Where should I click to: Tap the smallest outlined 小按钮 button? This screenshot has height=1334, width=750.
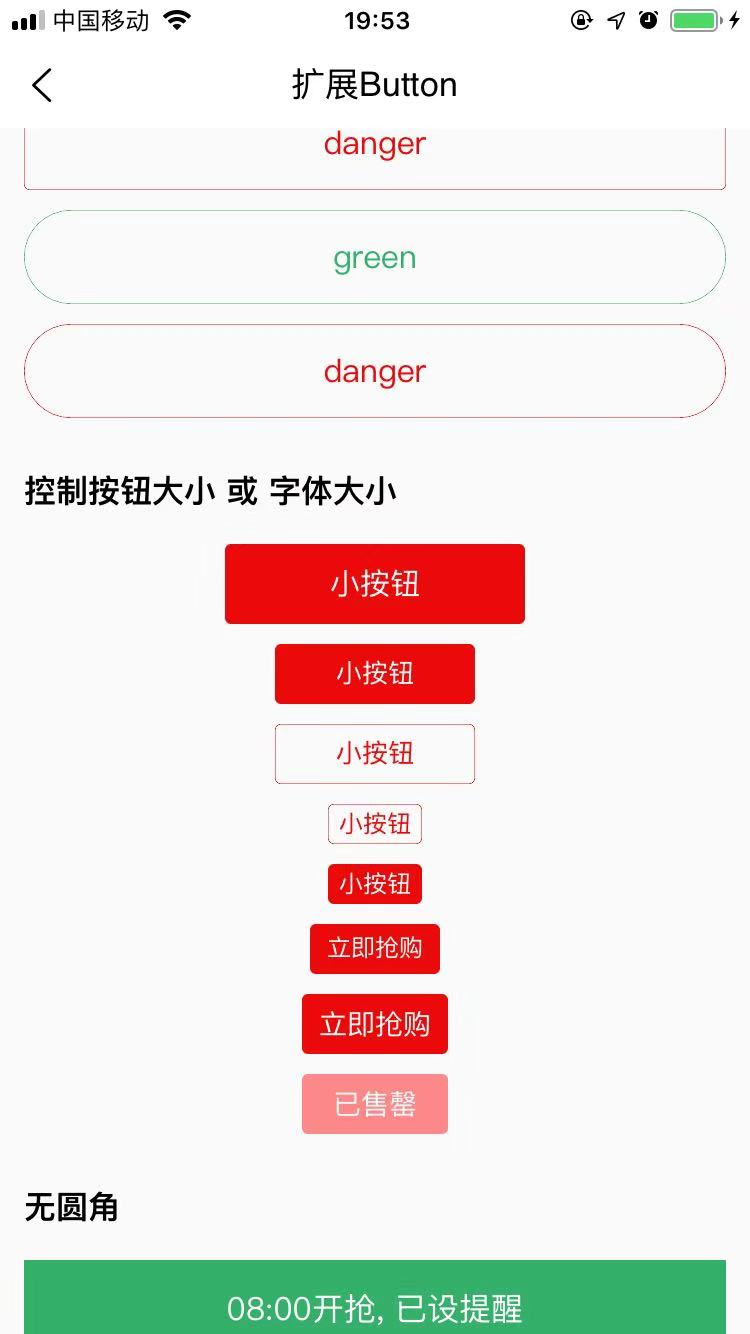375,824
